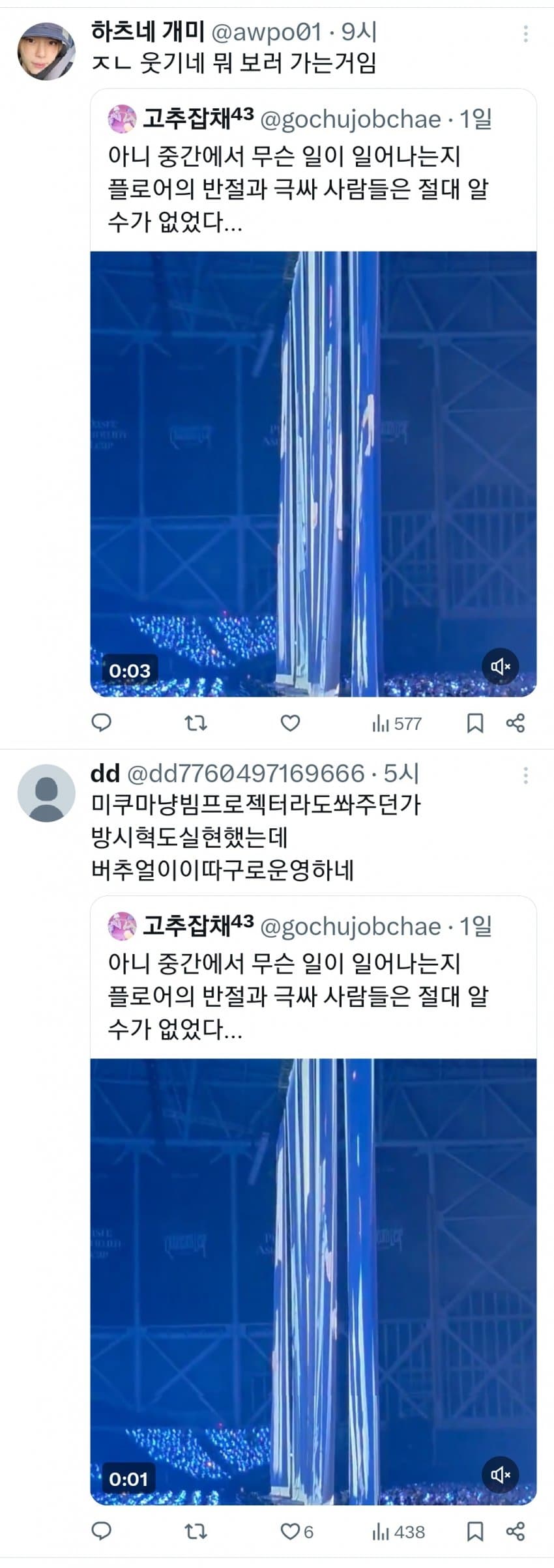
Task: Bookmark 하츠네 개미's post
Action: tap(475, 723)
